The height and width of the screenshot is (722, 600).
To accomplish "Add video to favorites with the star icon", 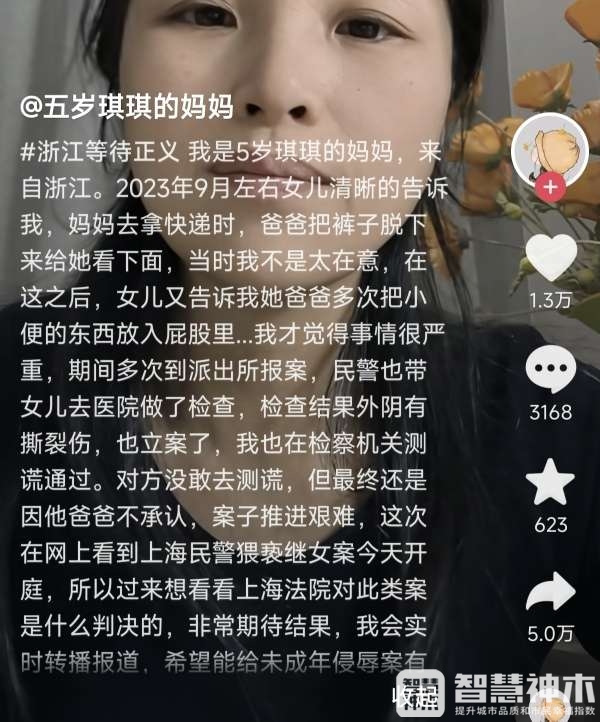I will click(551, 484).
